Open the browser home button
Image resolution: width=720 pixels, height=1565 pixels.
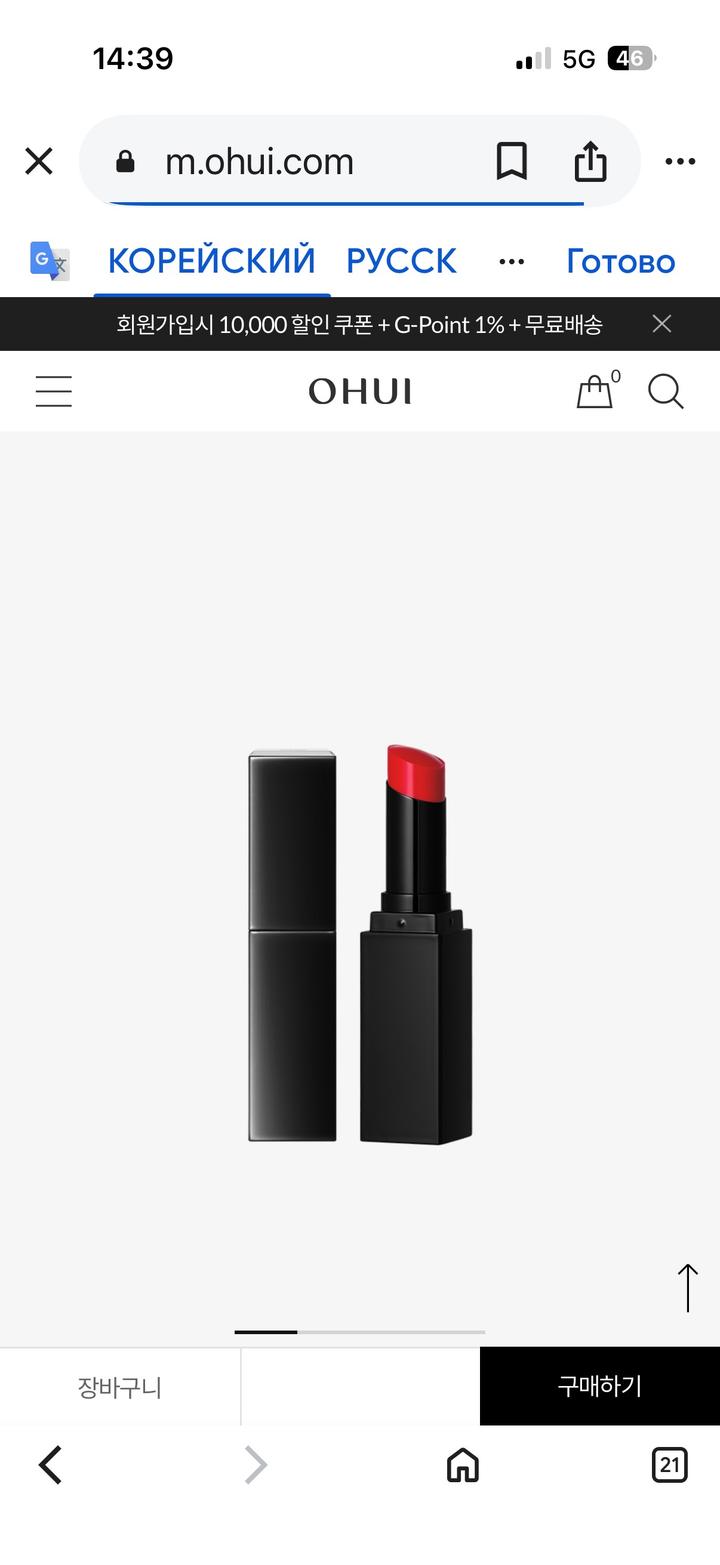[x=462, y=1465]
